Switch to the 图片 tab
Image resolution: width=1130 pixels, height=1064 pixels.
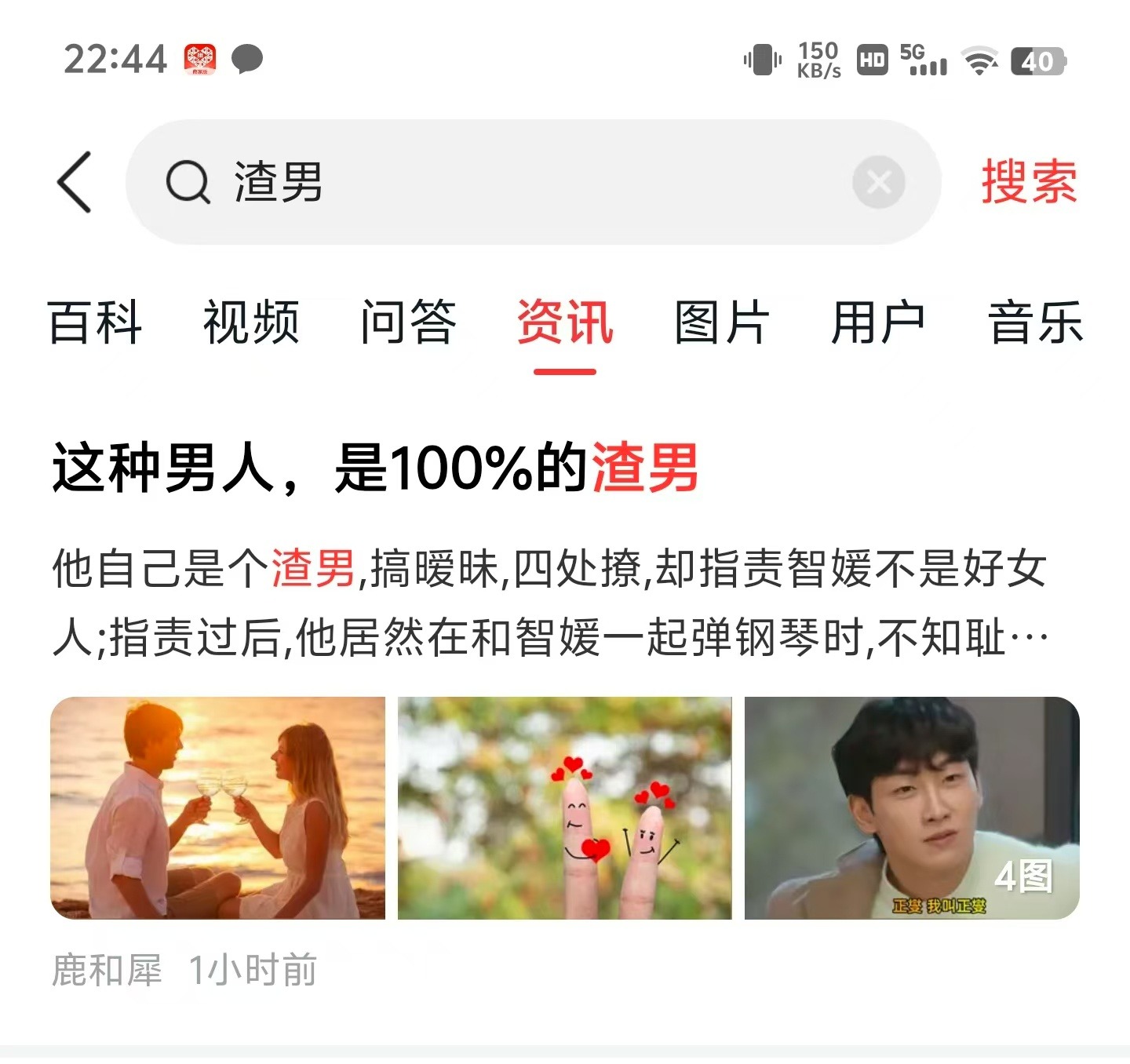721,322
